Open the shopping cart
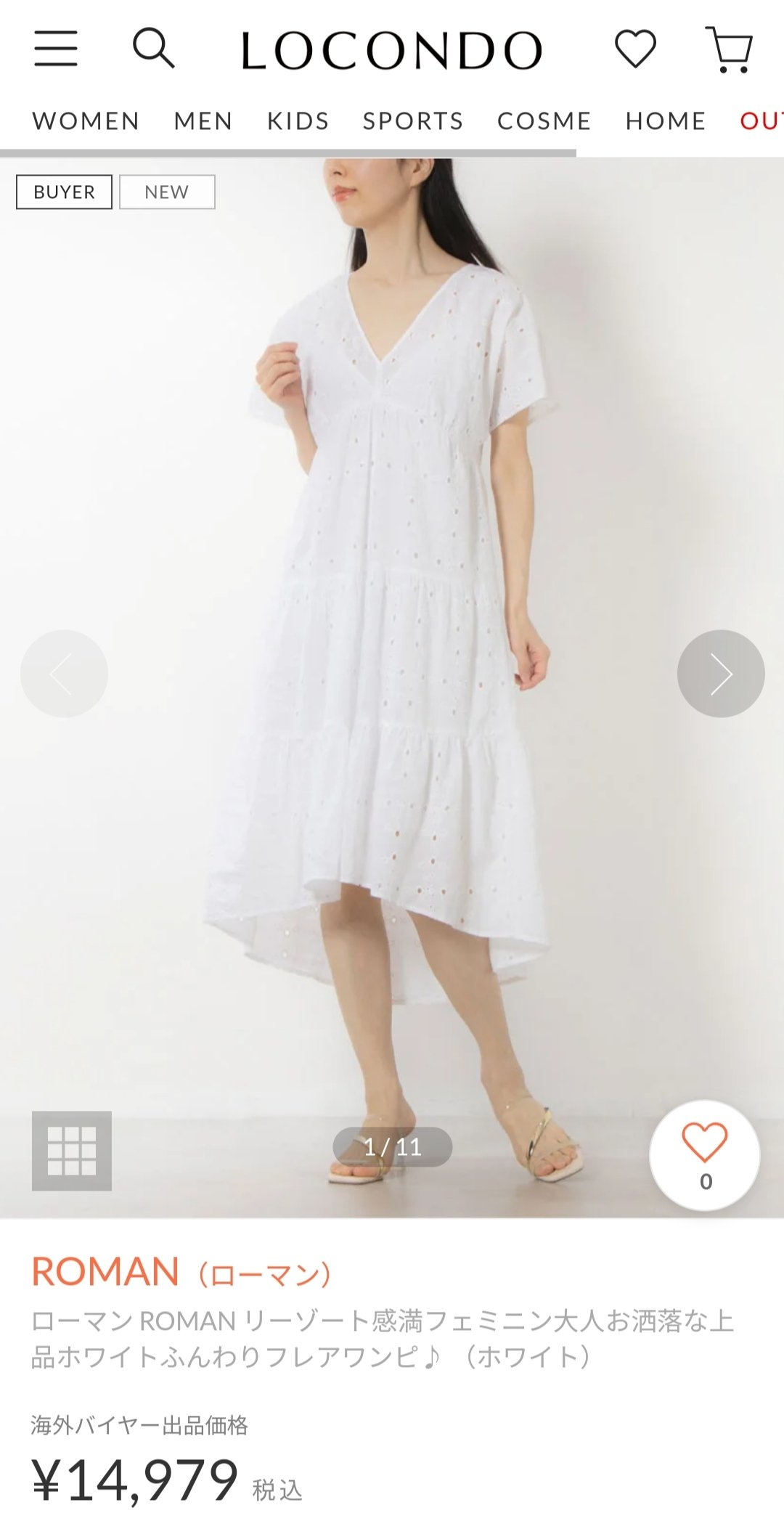Viewport: 784px width, 1521px height. (x=729, y=49)
